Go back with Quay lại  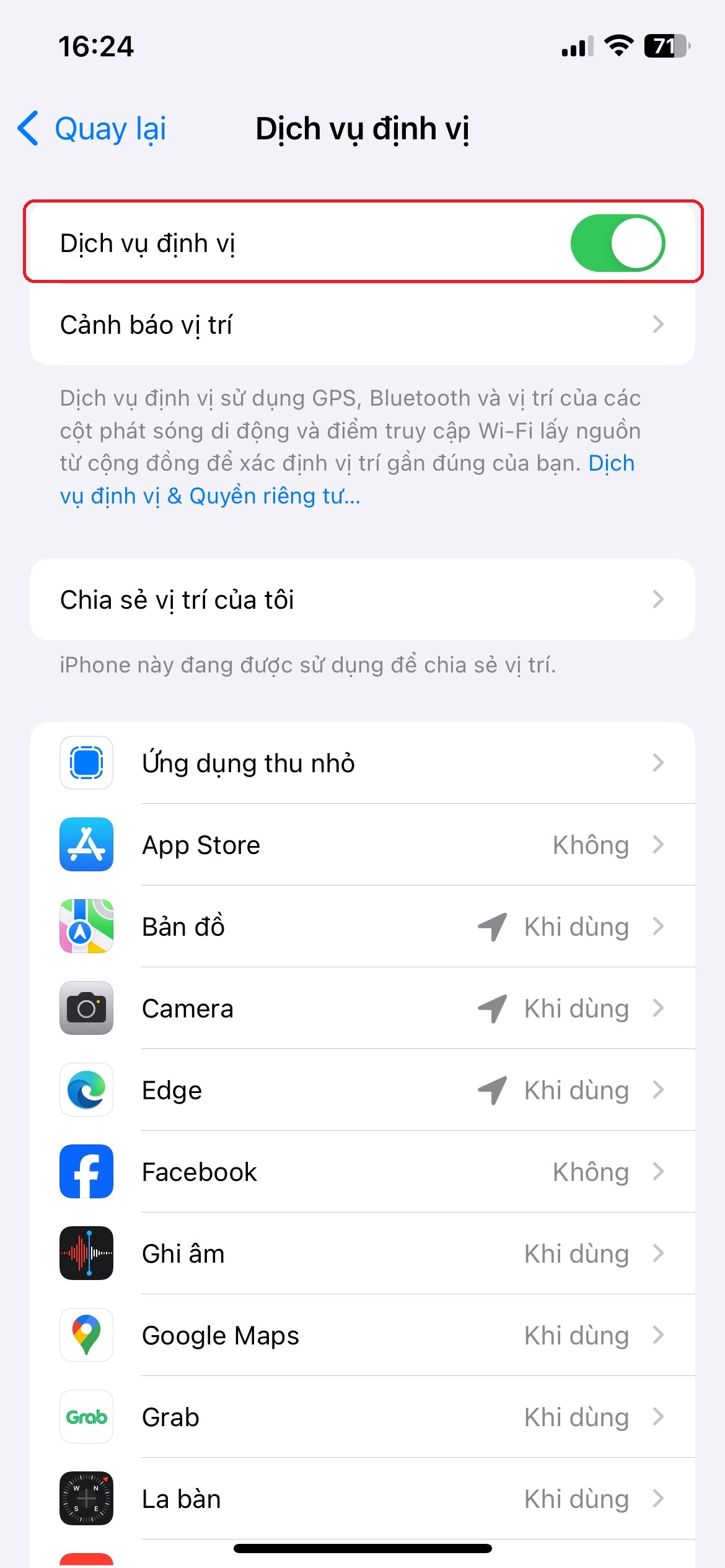coord(93,129)
